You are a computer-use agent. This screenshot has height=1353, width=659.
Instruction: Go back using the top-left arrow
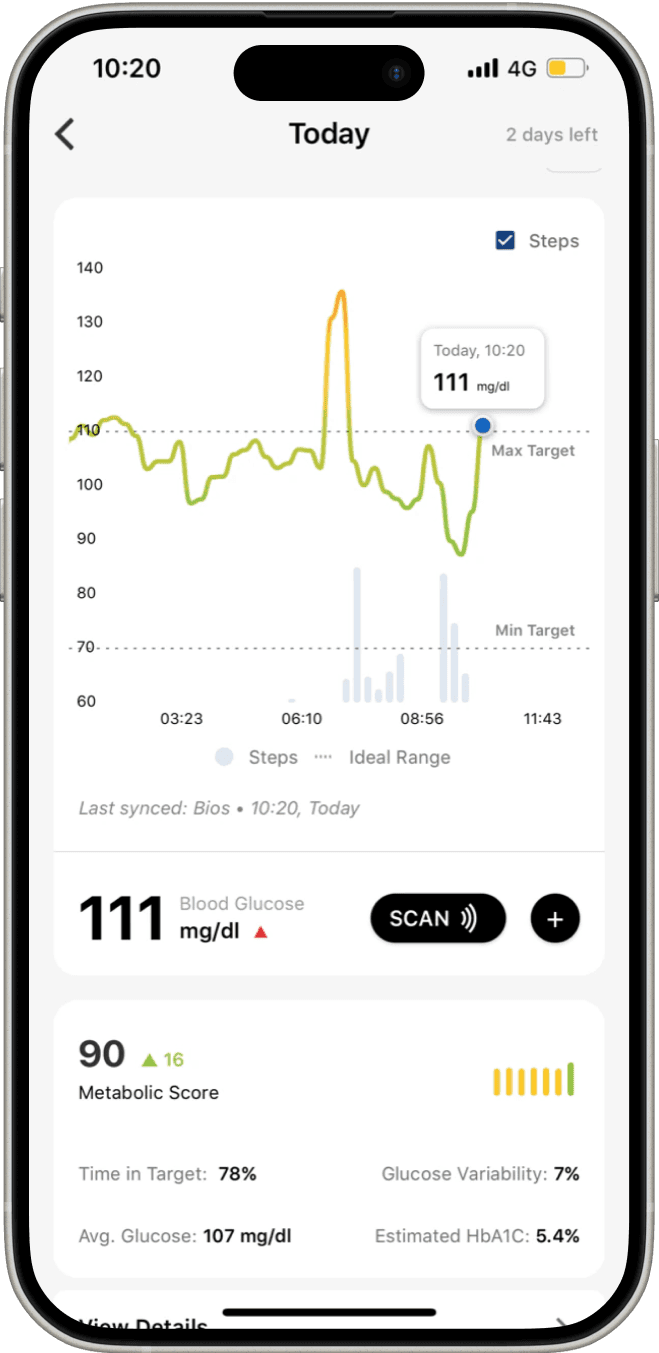click(65, 134)
